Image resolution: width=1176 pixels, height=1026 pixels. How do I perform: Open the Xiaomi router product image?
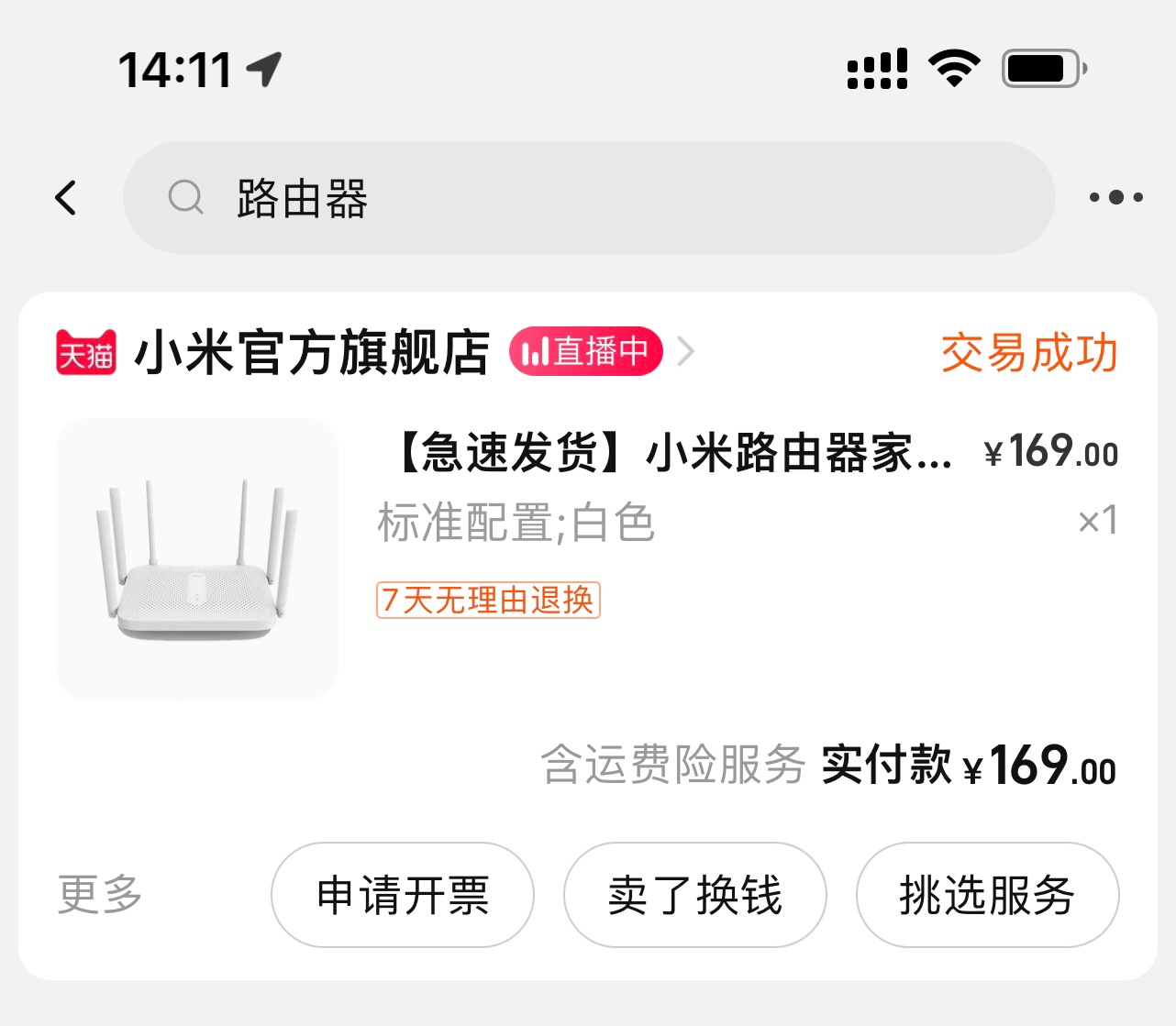(197, 559)
